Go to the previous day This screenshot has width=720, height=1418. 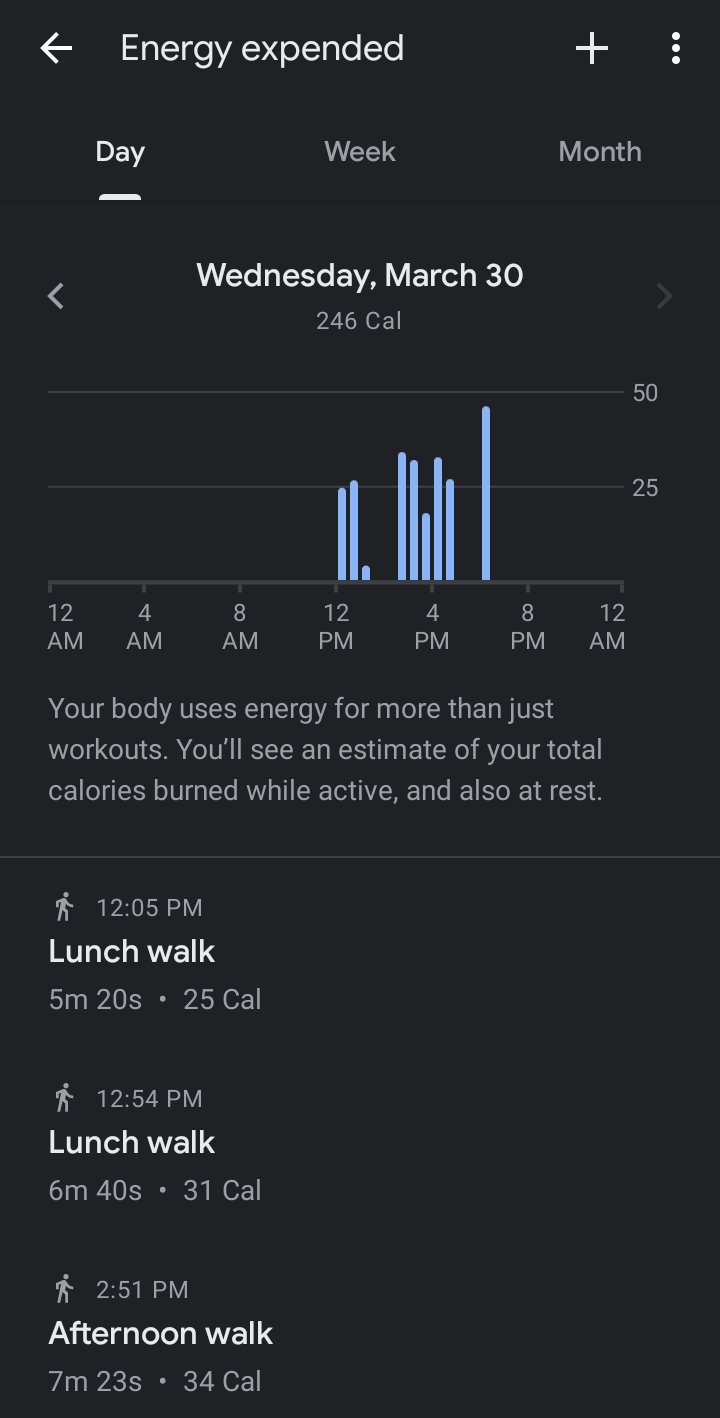(56, 296)
